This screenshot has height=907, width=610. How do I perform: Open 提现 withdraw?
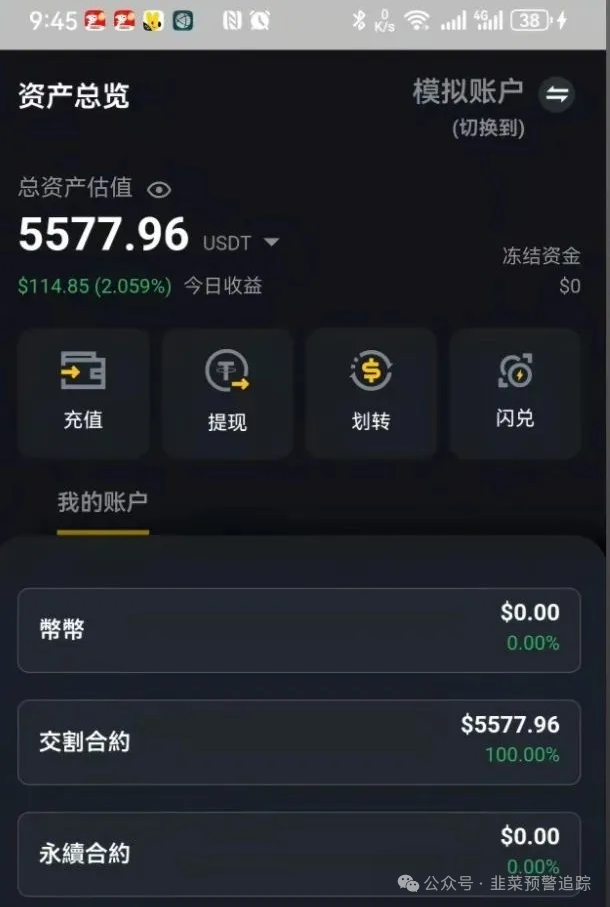227,392
